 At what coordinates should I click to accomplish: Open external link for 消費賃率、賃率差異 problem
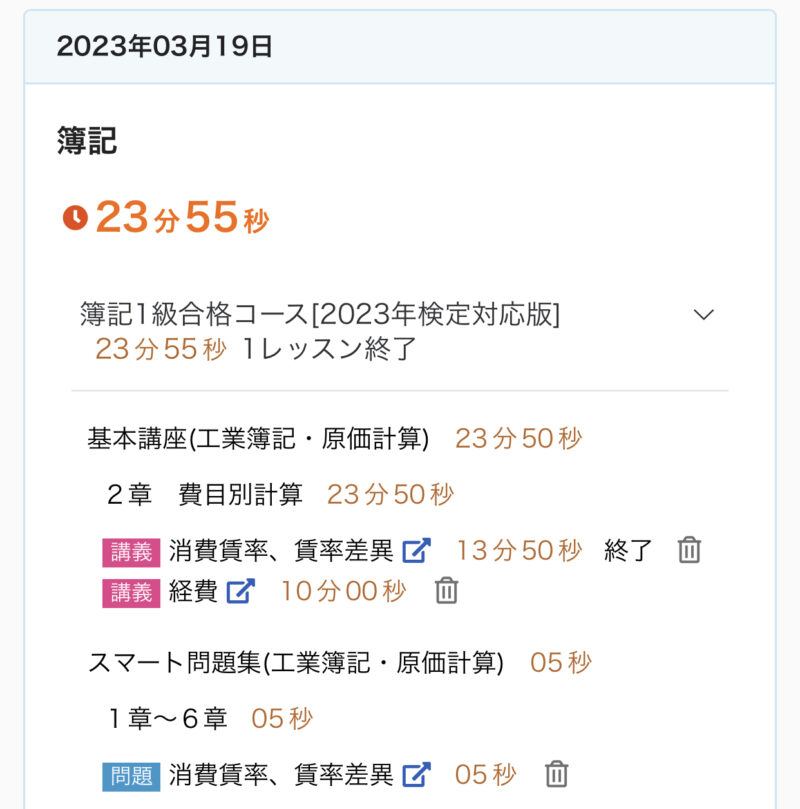click(x=416, y=774)
